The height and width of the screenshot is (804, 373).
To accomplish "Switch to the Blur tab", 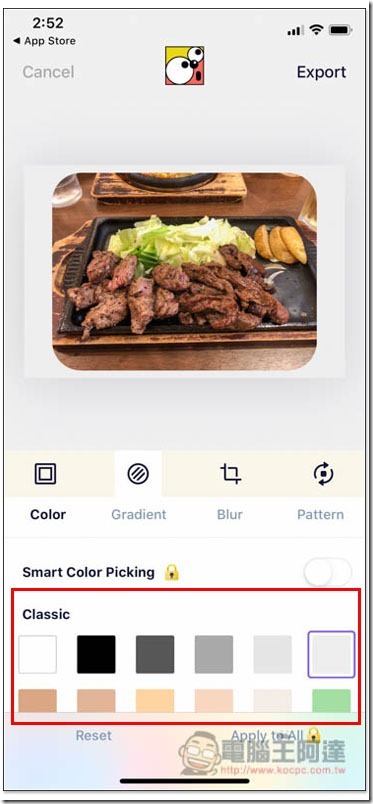I will pyautogui.click(x=230, y=514).
